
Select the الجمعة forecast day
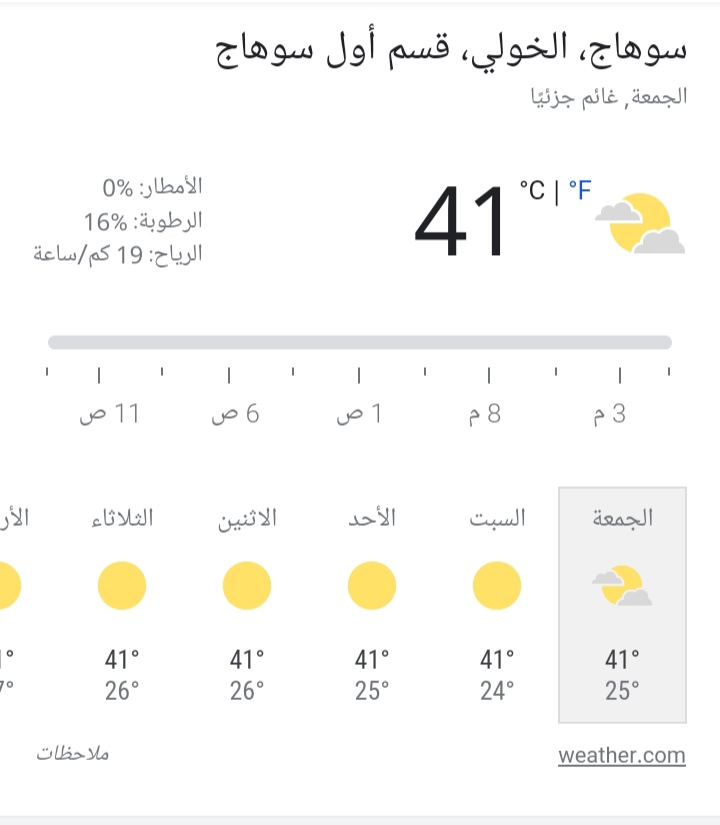[622, 603]
